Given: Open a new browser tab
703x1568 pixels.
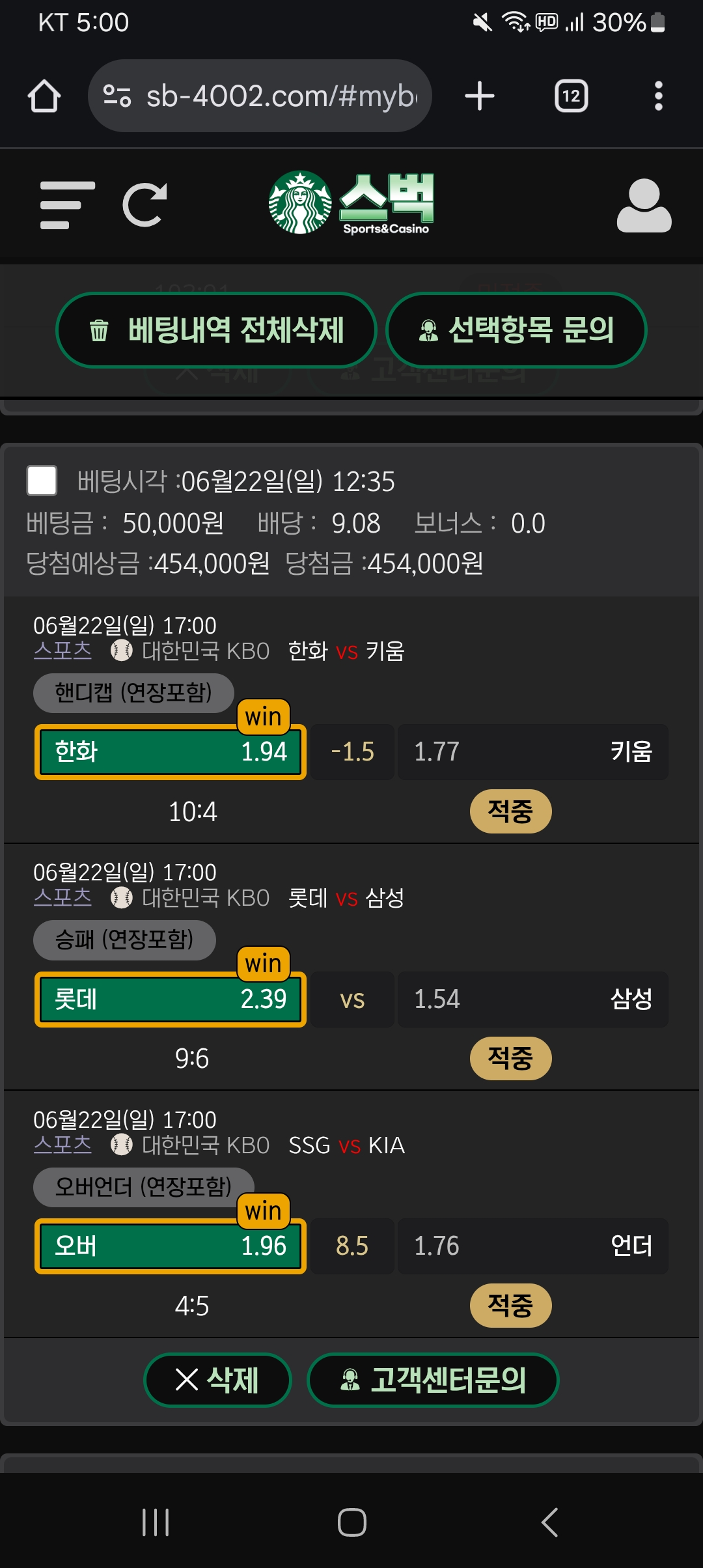Looking at the screenshot, I should (x=480, y=96).
